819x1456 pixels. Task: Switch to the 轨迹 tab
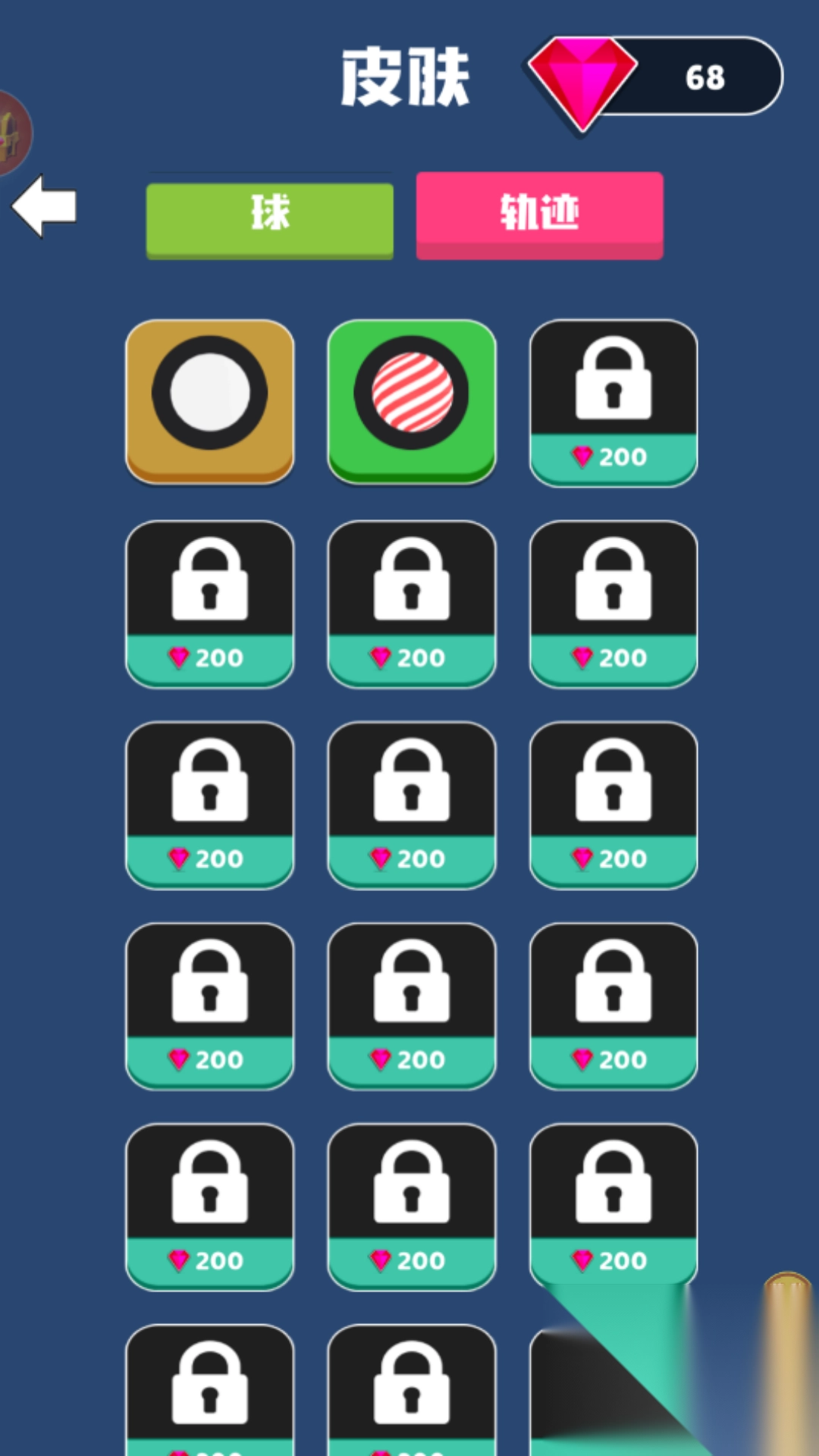[539, 215]
